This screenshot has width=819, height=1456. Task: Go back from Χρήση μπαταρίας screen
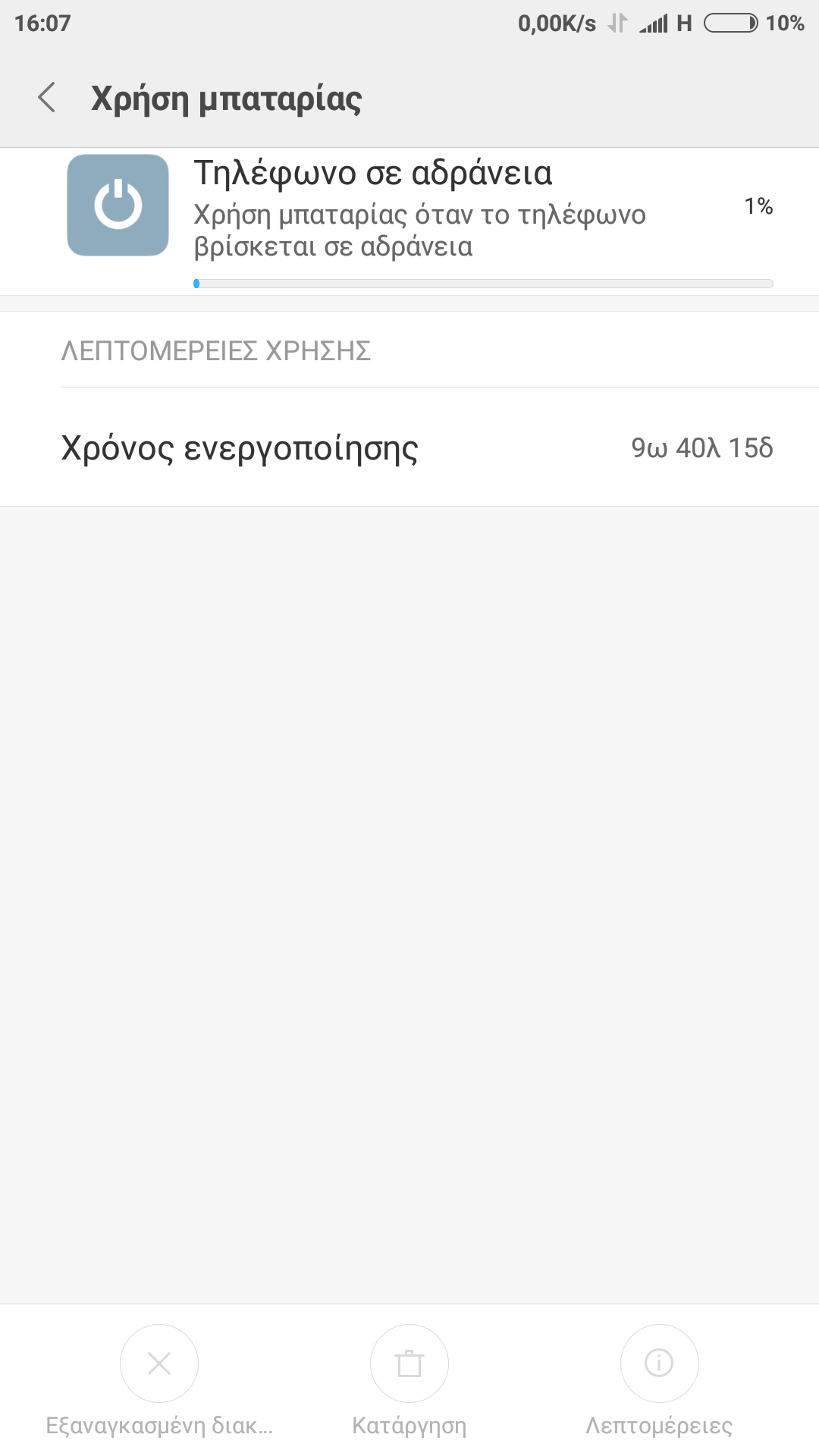(47, 98)
